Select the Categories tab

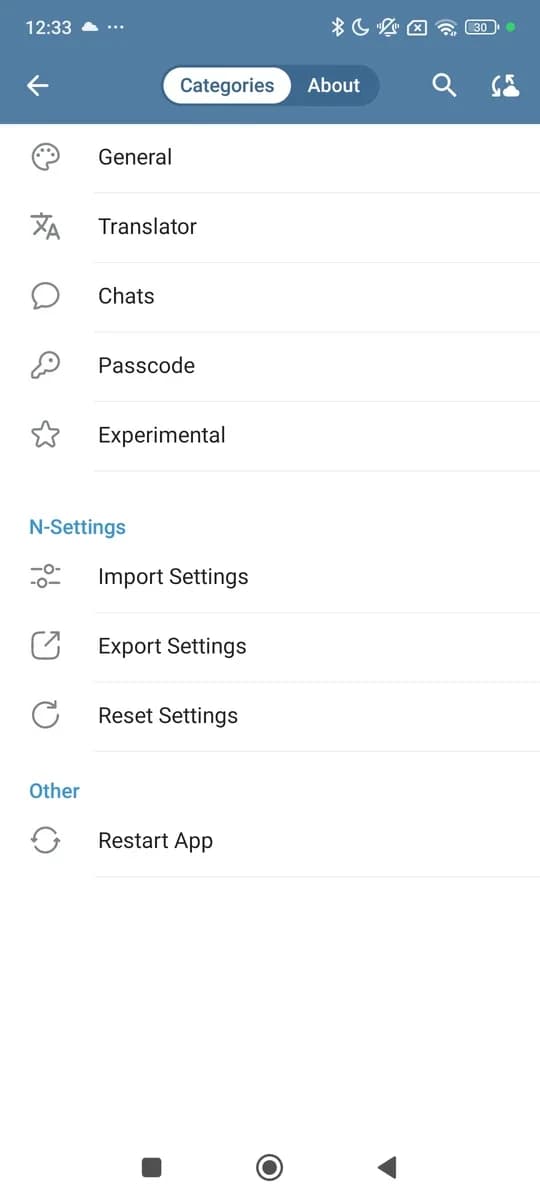tap(227, 86)
